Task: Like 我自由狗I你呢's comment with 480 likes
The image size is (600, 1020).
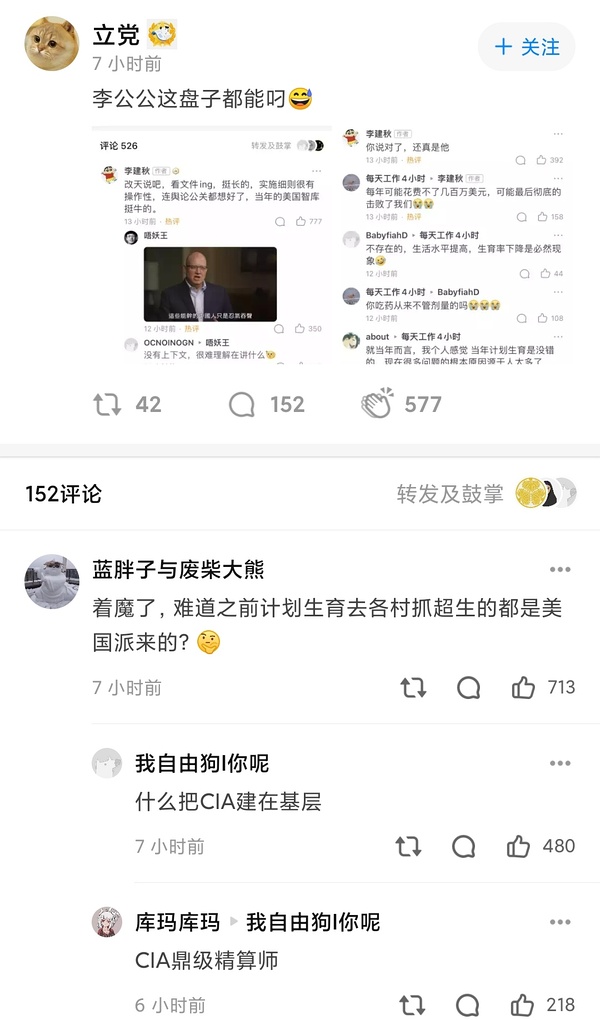Action: [x=518, y=846]
